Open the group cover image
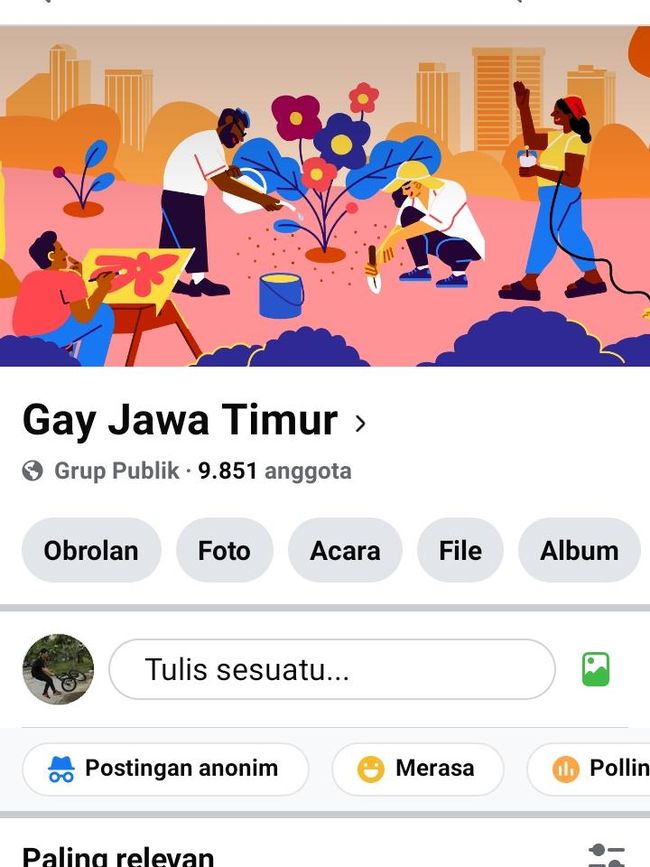Viewport: 650px width, 867px height. [x=325, y=195]
